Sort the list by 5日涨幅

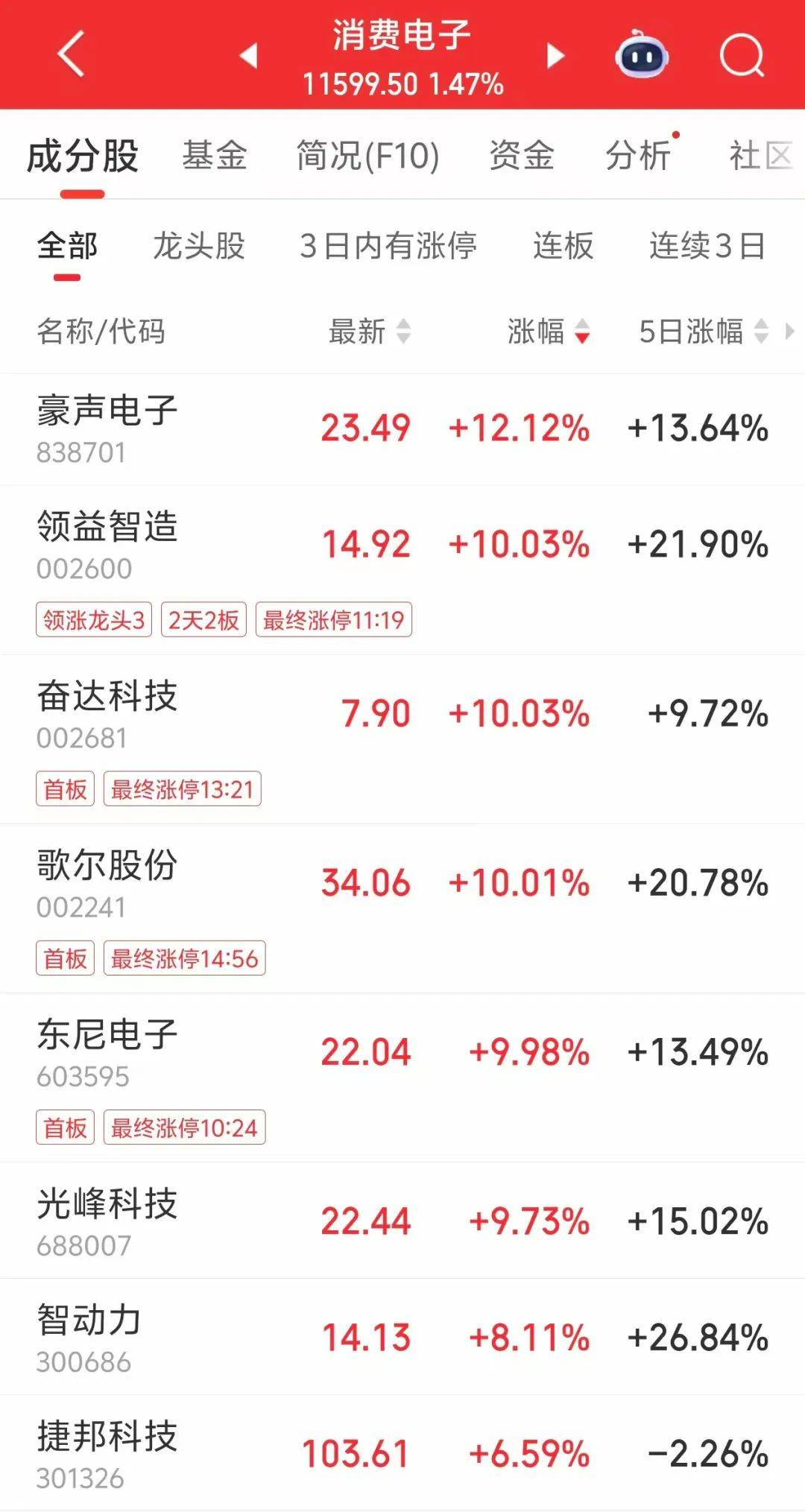tap(702, 331)
